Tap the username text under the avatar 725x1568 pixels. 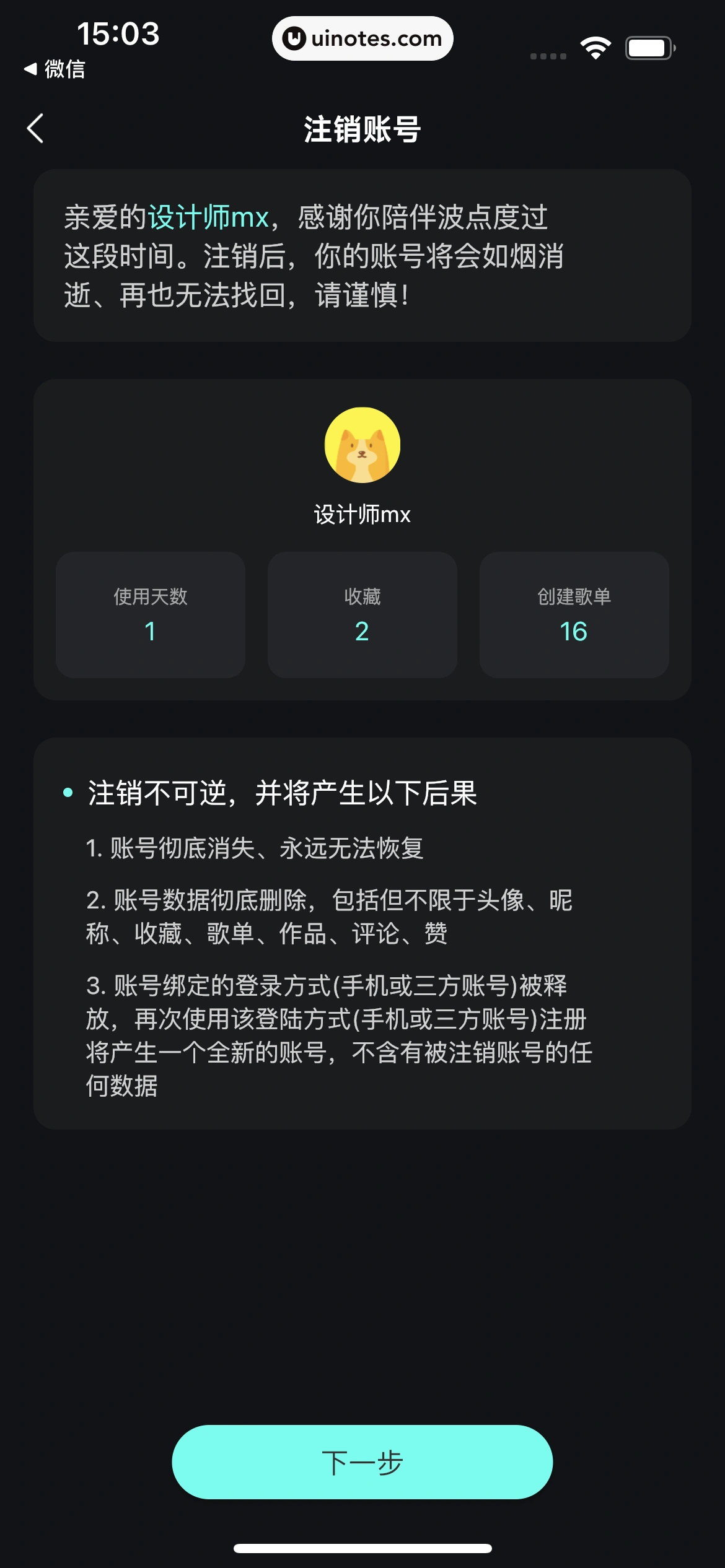362,514
